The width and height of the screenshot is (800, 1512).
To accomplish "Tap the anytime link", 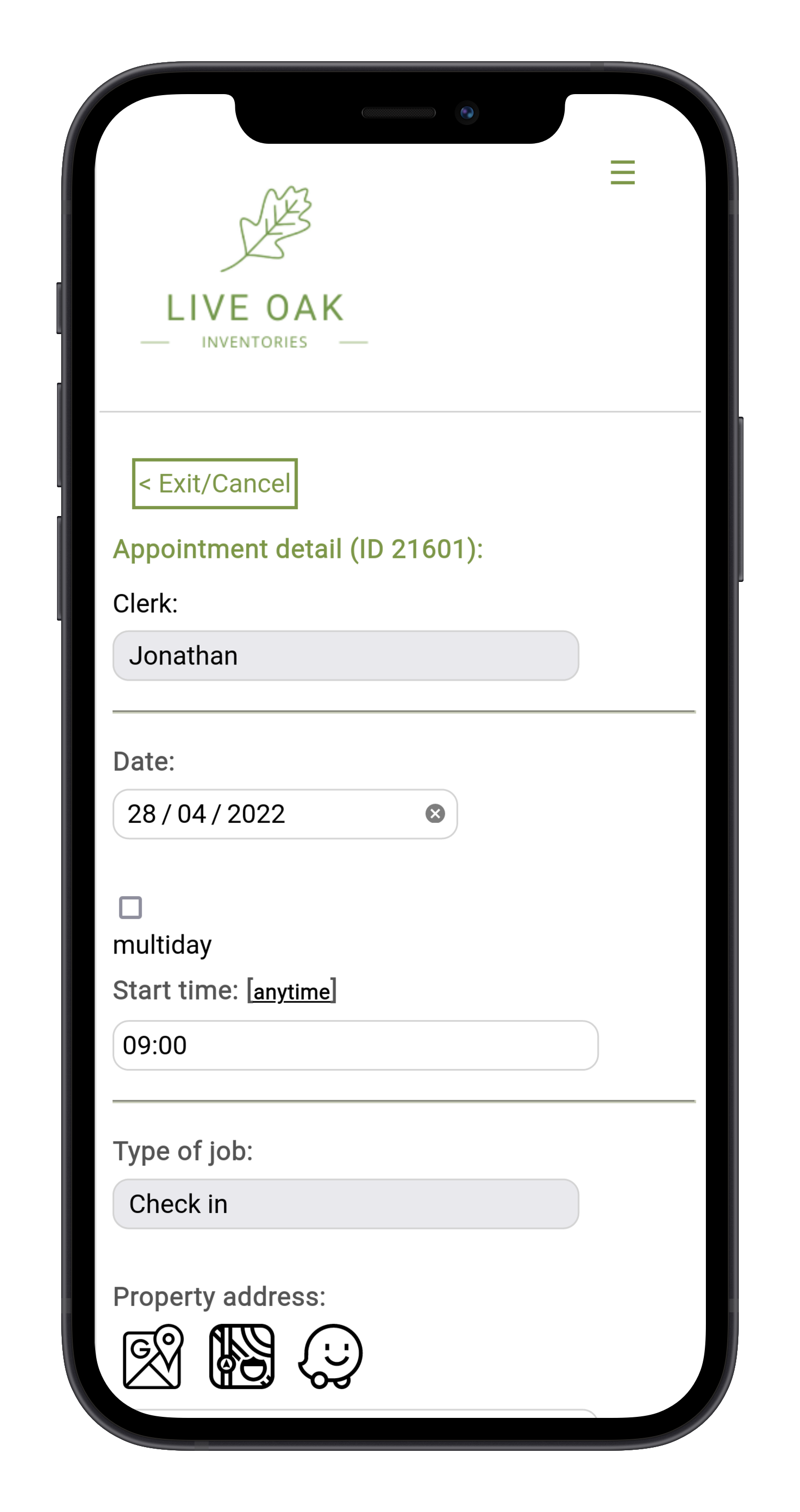I will coord(292,991).
